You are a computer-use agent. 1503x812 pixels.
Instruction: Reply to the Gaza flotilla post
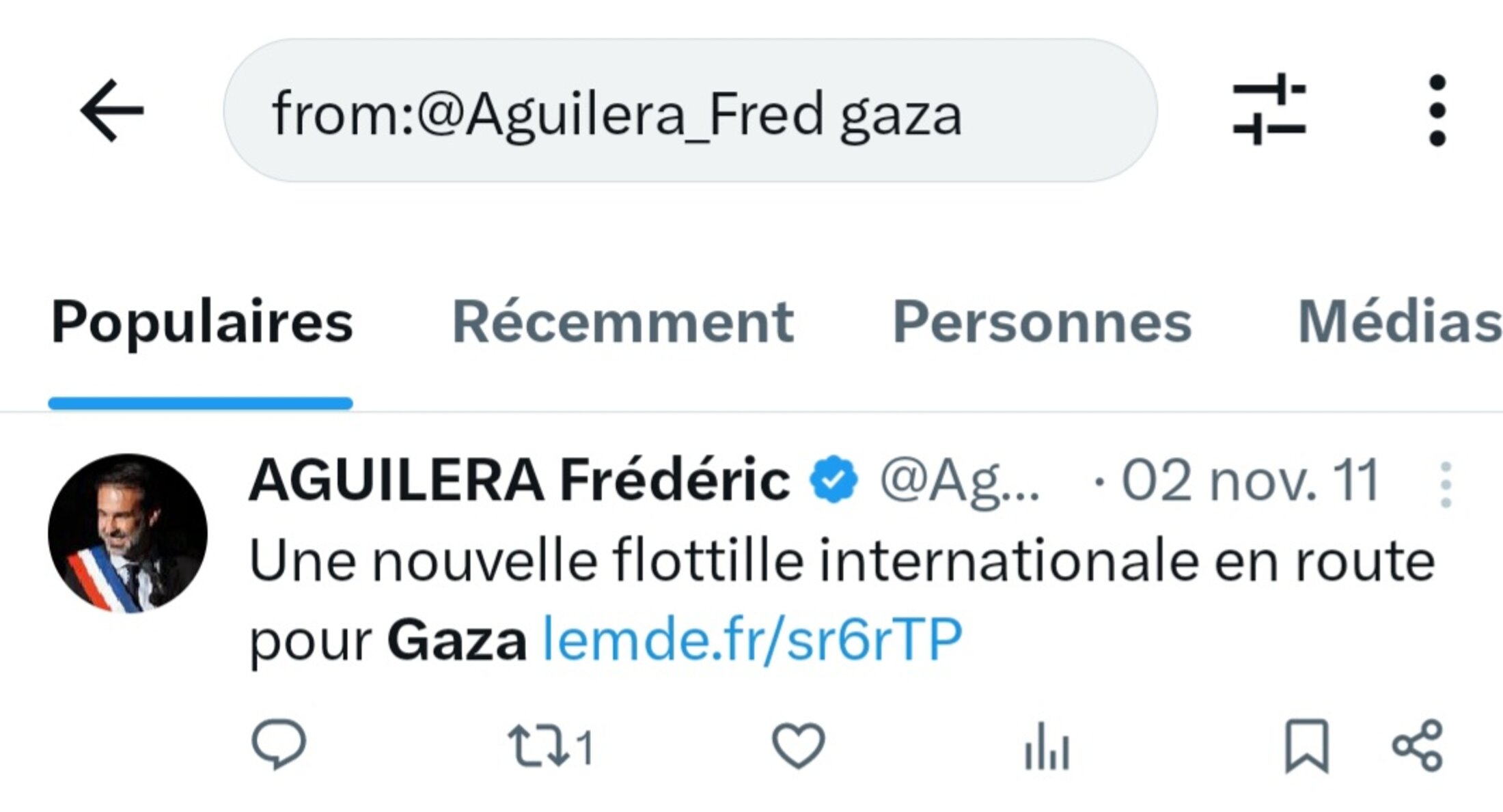[x=279, y=744]
